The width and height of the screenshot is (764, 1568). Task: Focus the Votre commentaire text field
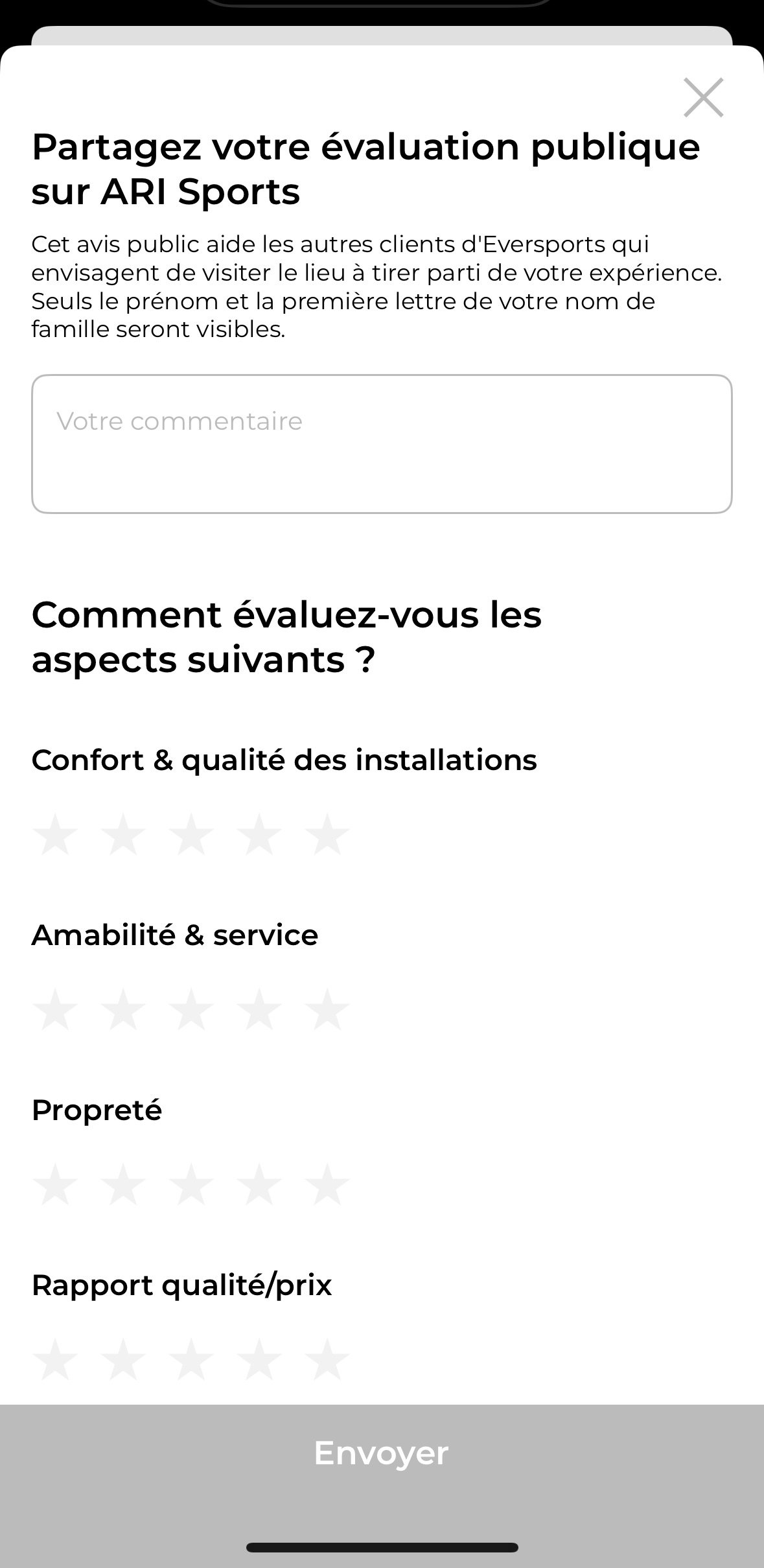coord(382,443)
